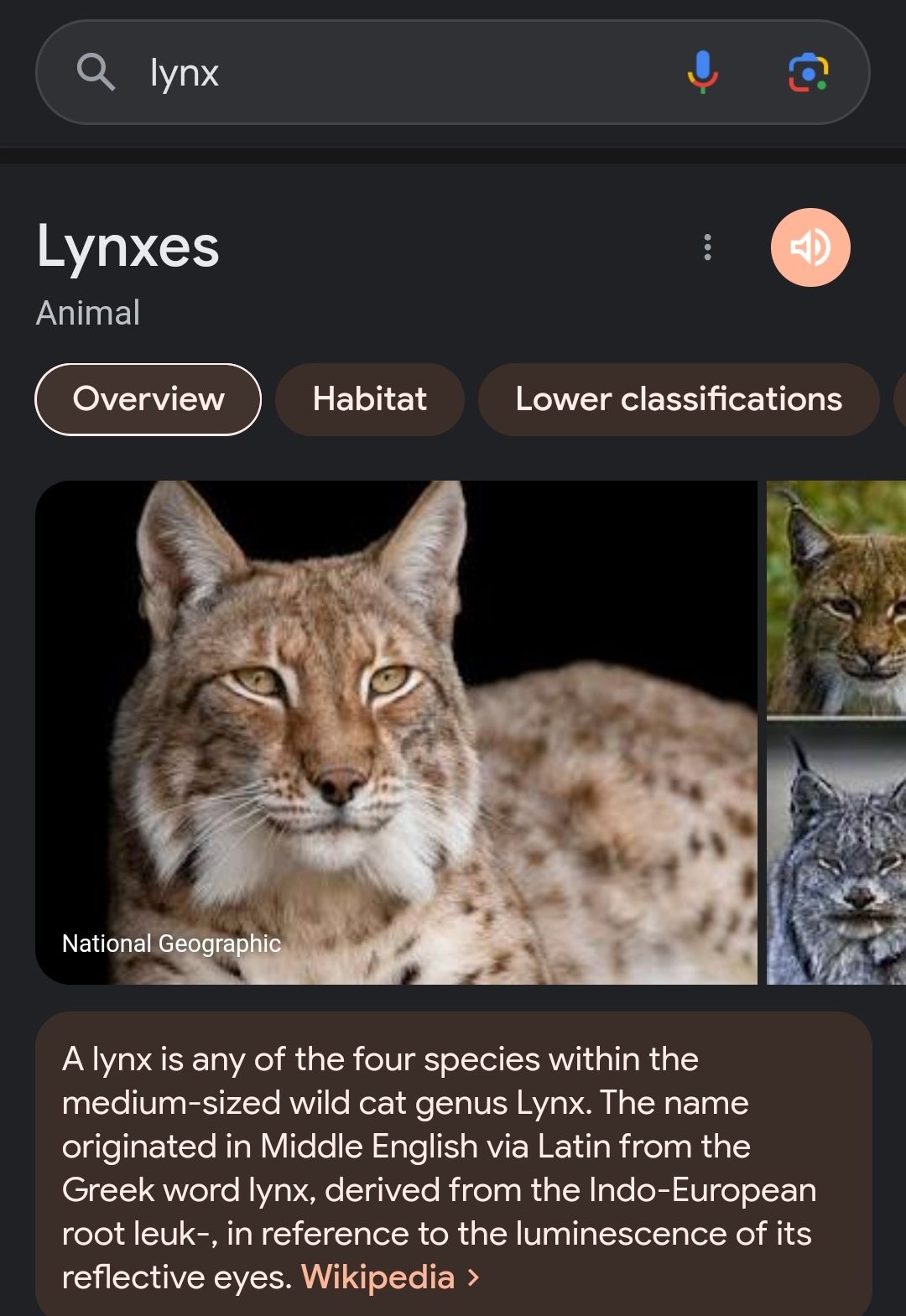Open the three-dot menu beside Lynxes

tap(708, 247)
